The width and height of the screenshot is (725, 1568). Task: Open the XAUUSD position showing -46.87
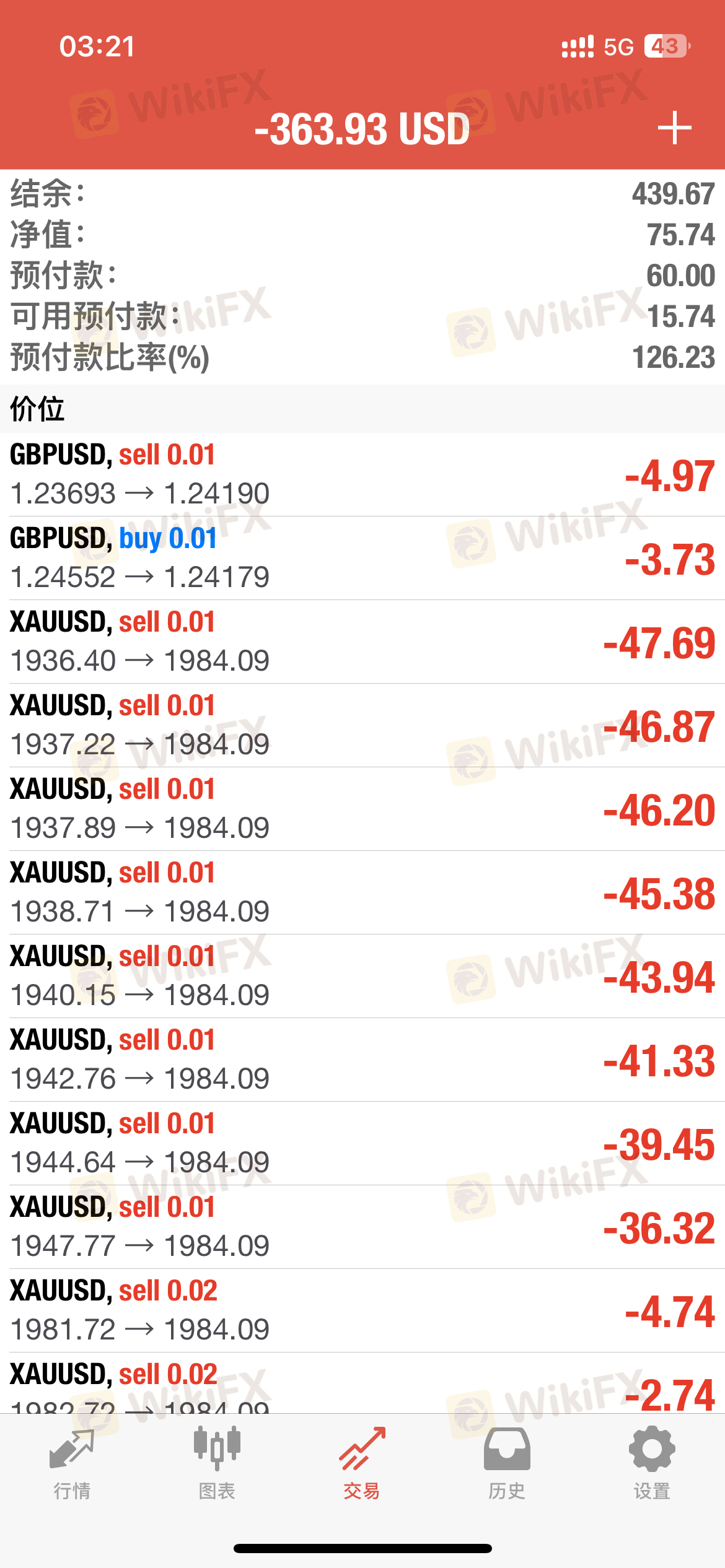[362, 725]
